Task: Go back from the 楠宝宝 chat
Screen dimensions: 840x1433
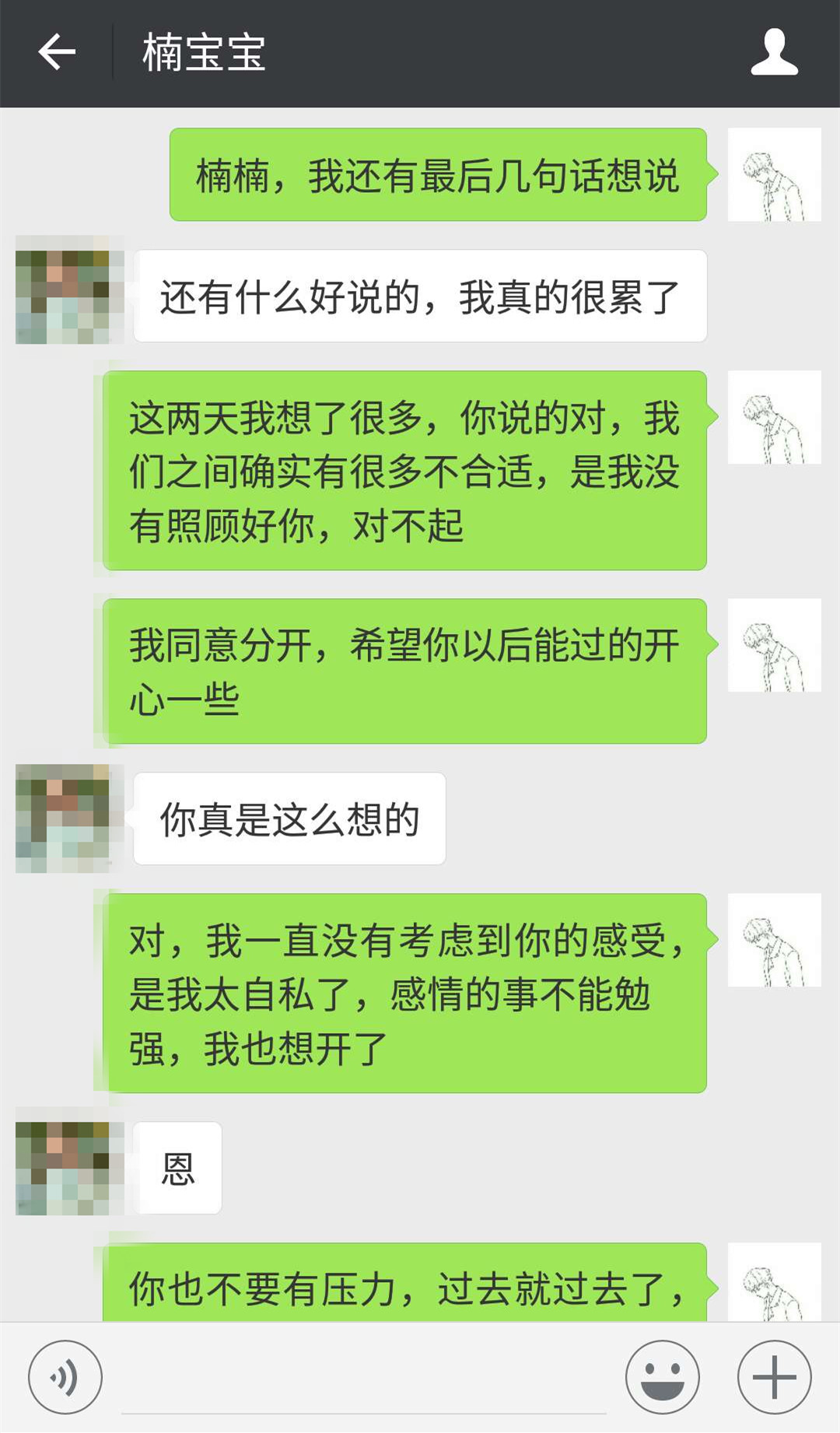Action: point(57,53)
